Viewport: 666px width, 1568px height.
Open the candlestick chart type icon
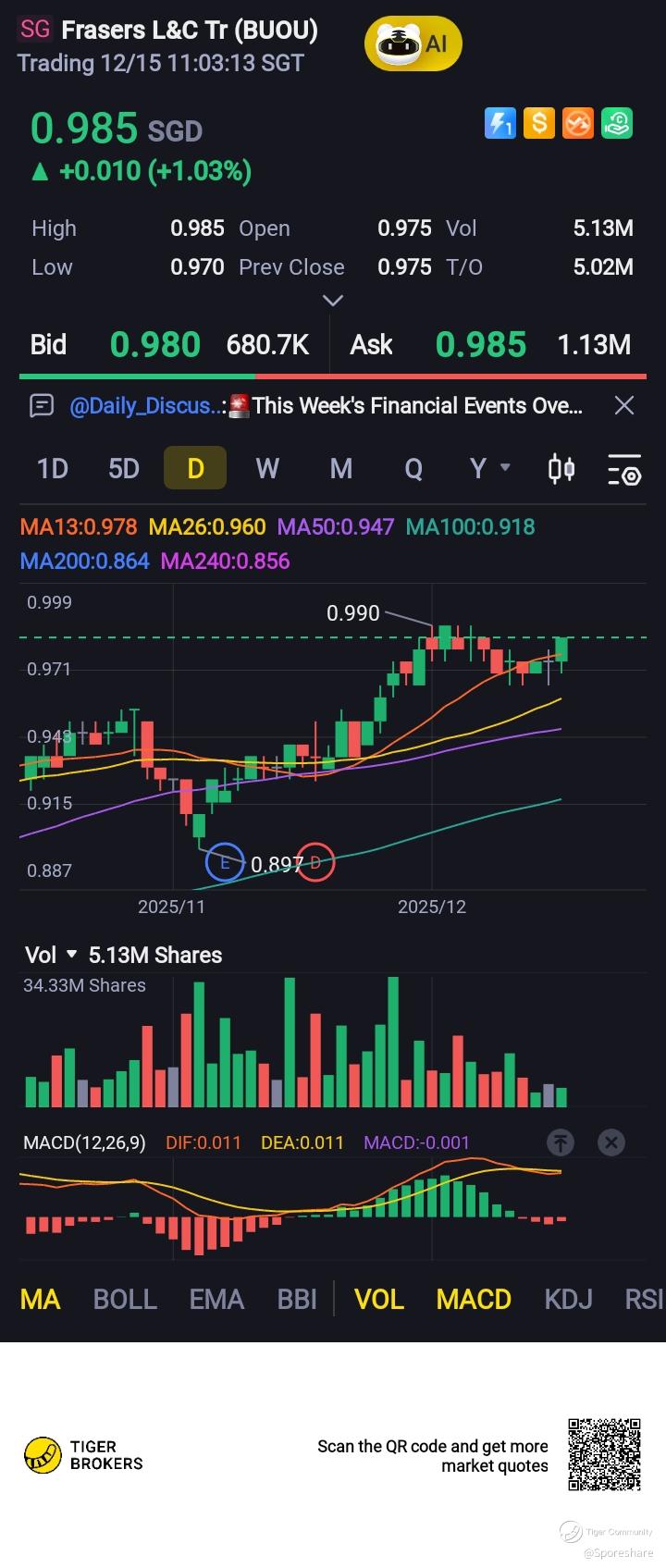pos(561,469)
